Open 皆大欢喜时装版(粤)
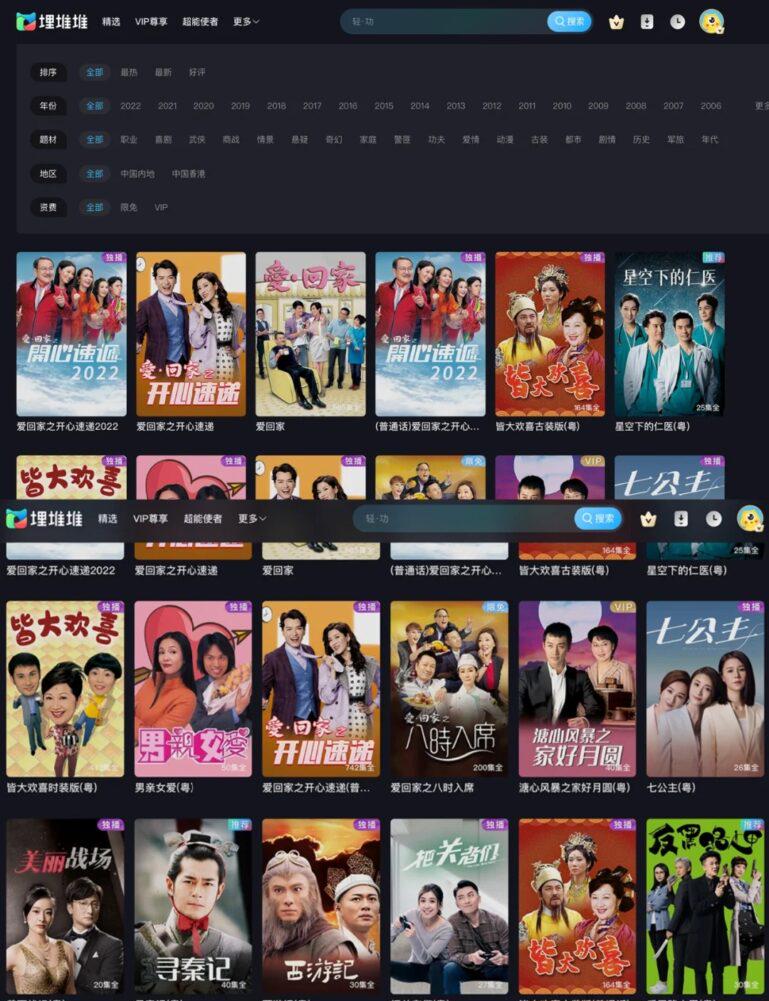 tap(65, 689)
